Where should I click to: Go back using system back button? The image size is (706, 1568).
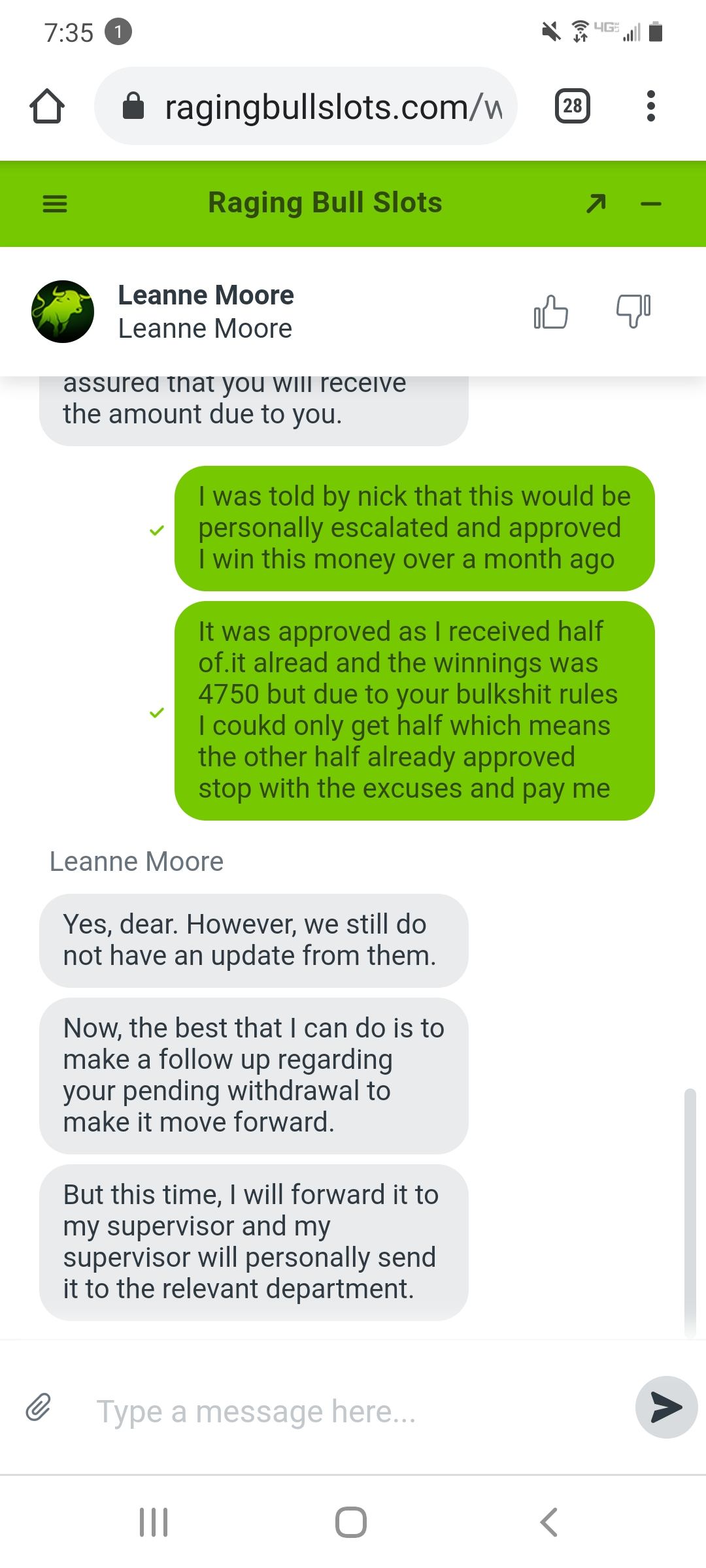point(549,1522)
